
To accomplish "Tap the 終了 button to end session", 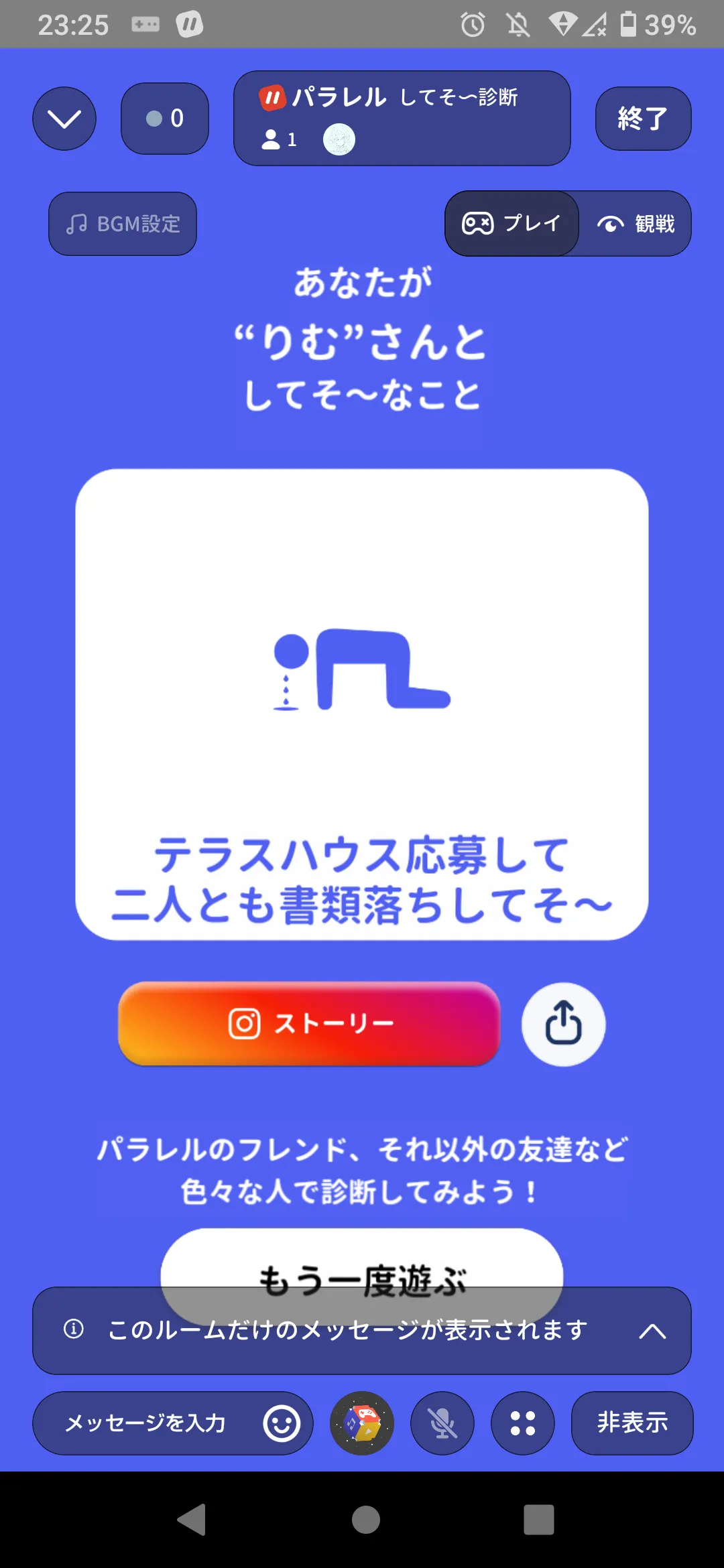I will 643,119.
